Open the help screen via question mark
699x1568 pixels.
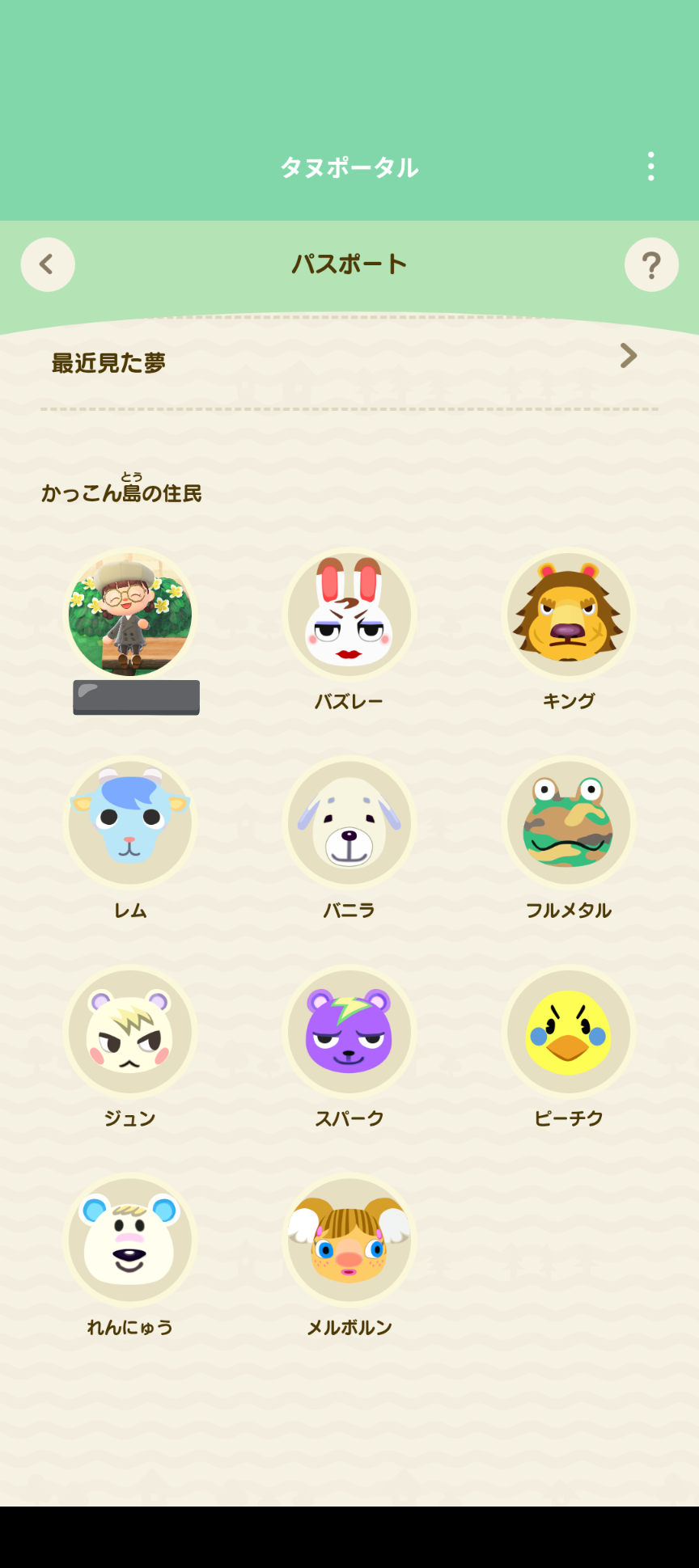(651, 264)
